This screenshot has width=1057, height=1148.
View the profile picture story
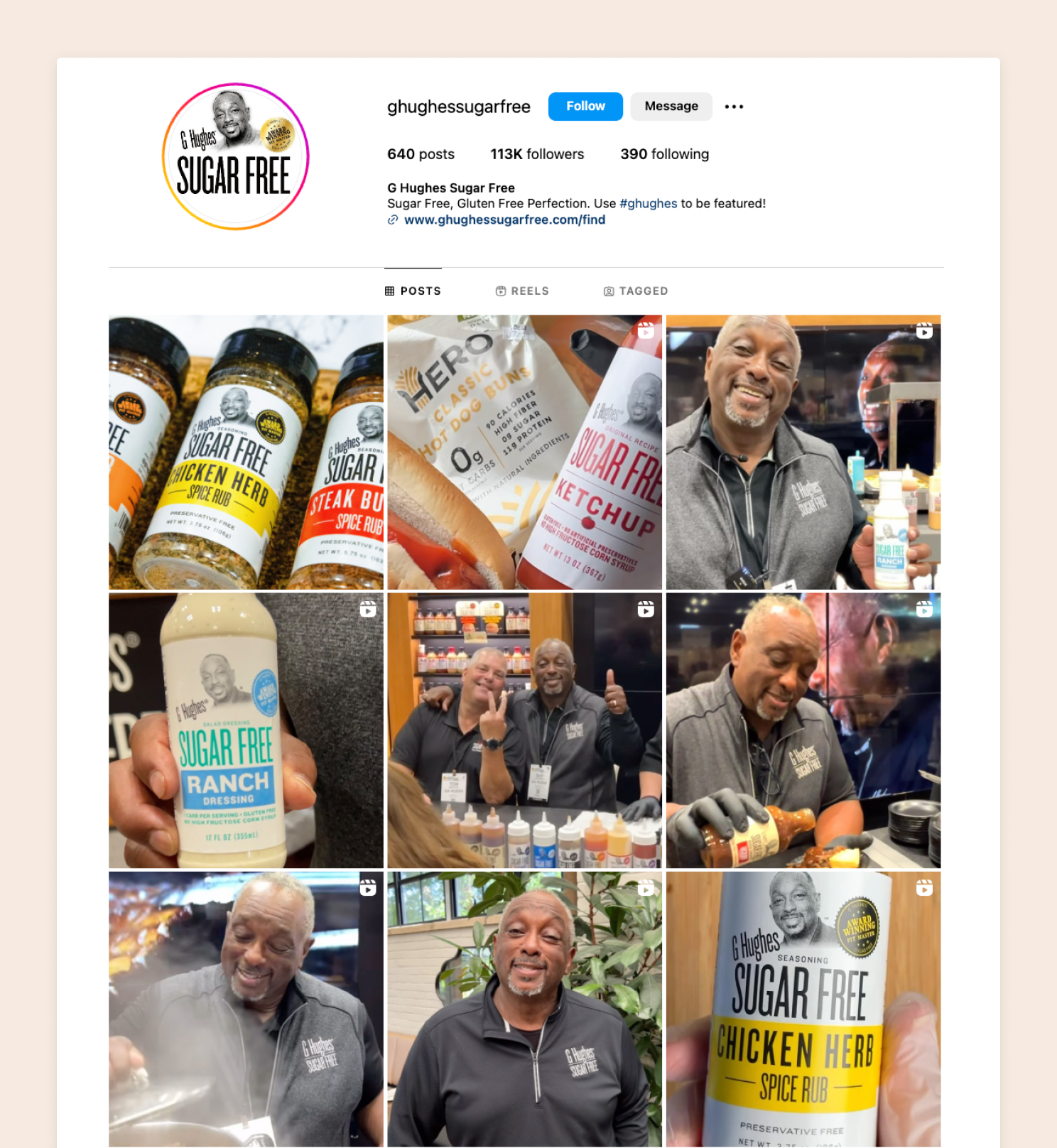point(235,157)
